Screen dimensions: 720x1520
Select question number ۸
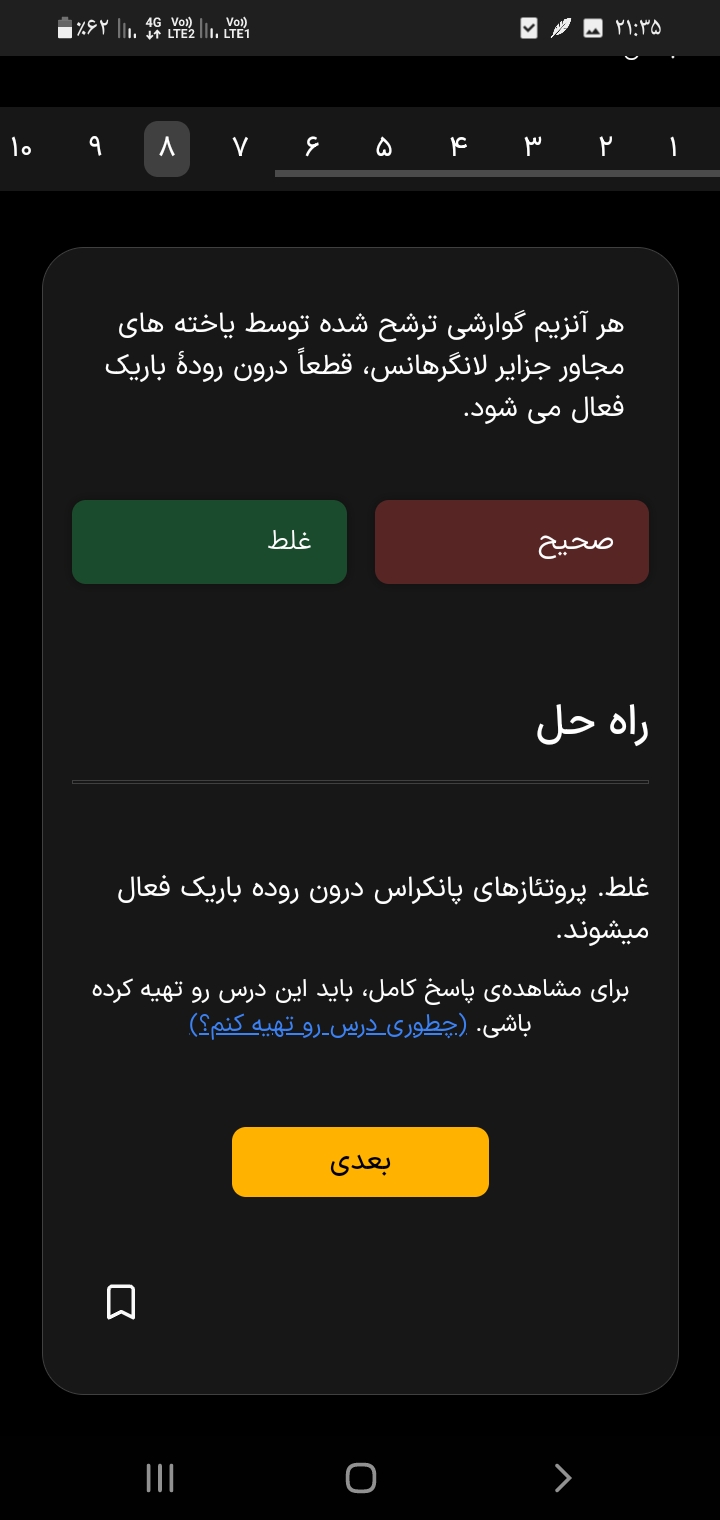coord(167,148)
